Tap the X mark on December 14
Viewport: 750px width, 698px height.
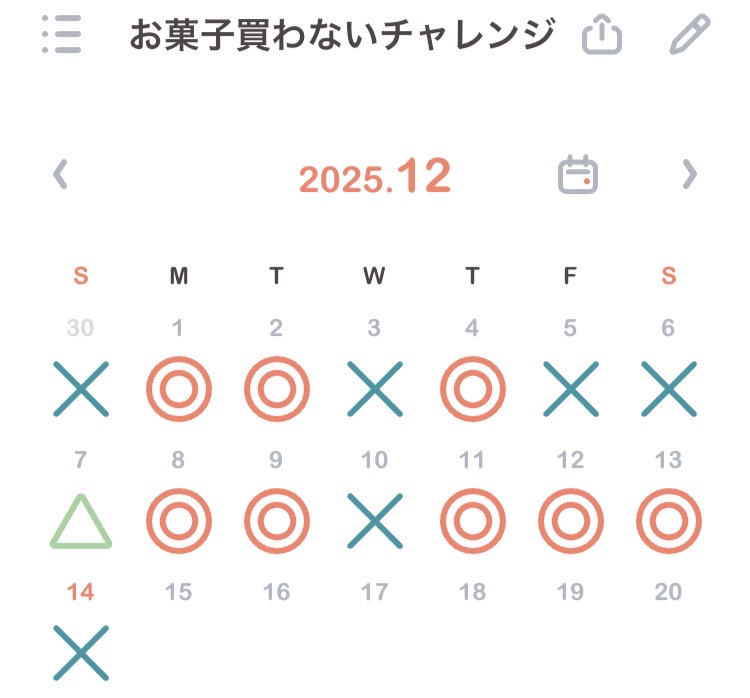pos(81,653)
